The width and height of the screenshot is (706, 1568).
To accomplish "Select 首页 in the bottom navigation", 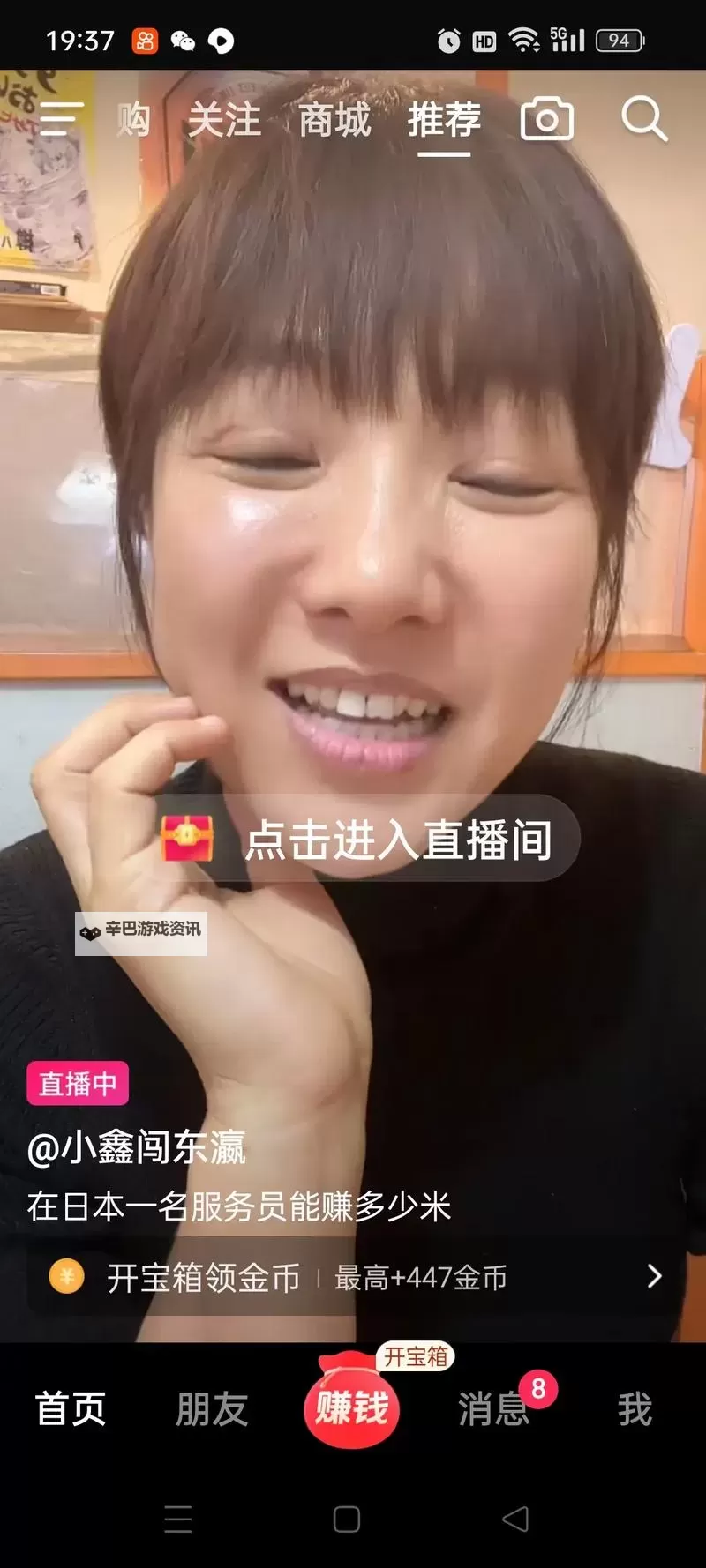I will coord(71,1411).
